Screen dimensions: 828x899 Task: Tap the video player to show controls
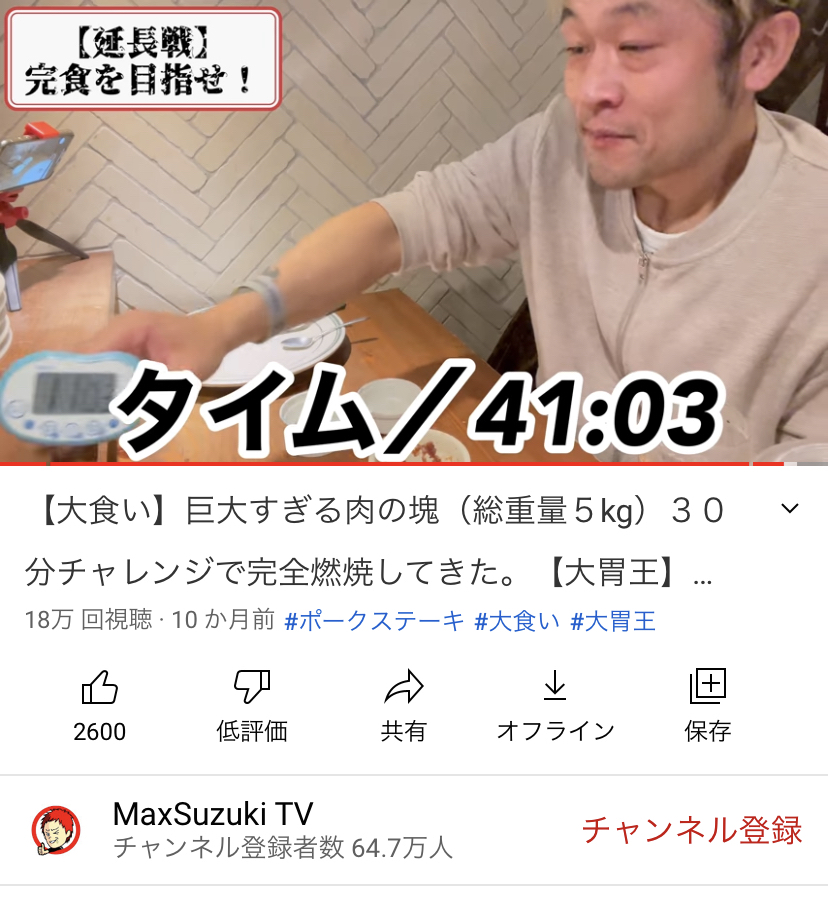click(414, 230)
